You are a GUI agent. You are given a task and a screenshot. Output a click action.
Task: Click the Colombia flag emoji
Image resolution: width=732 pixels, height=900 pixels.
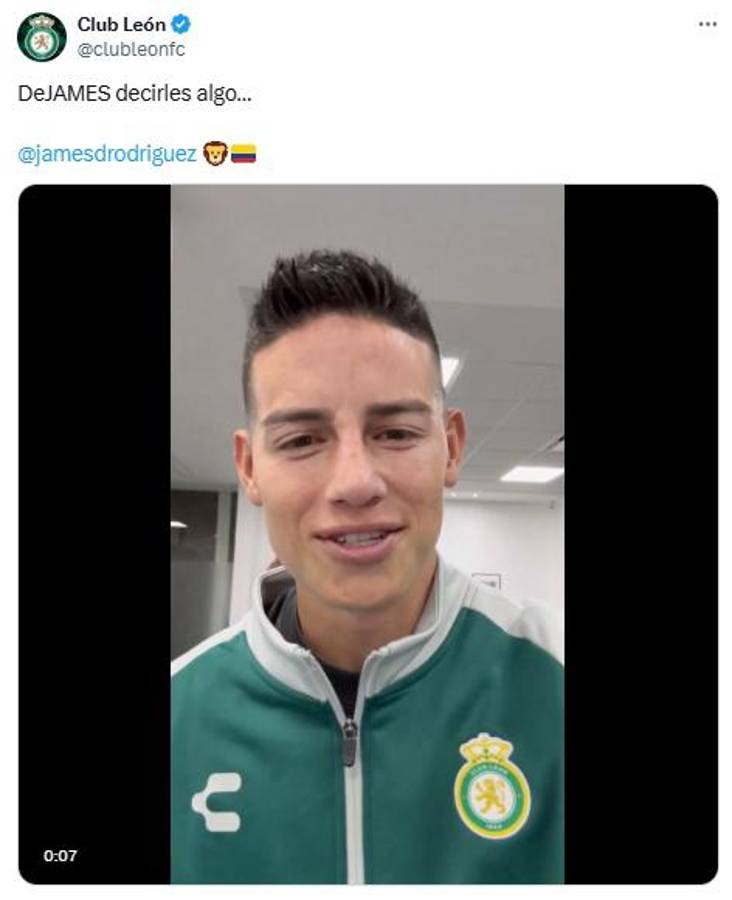pos(243,152)
